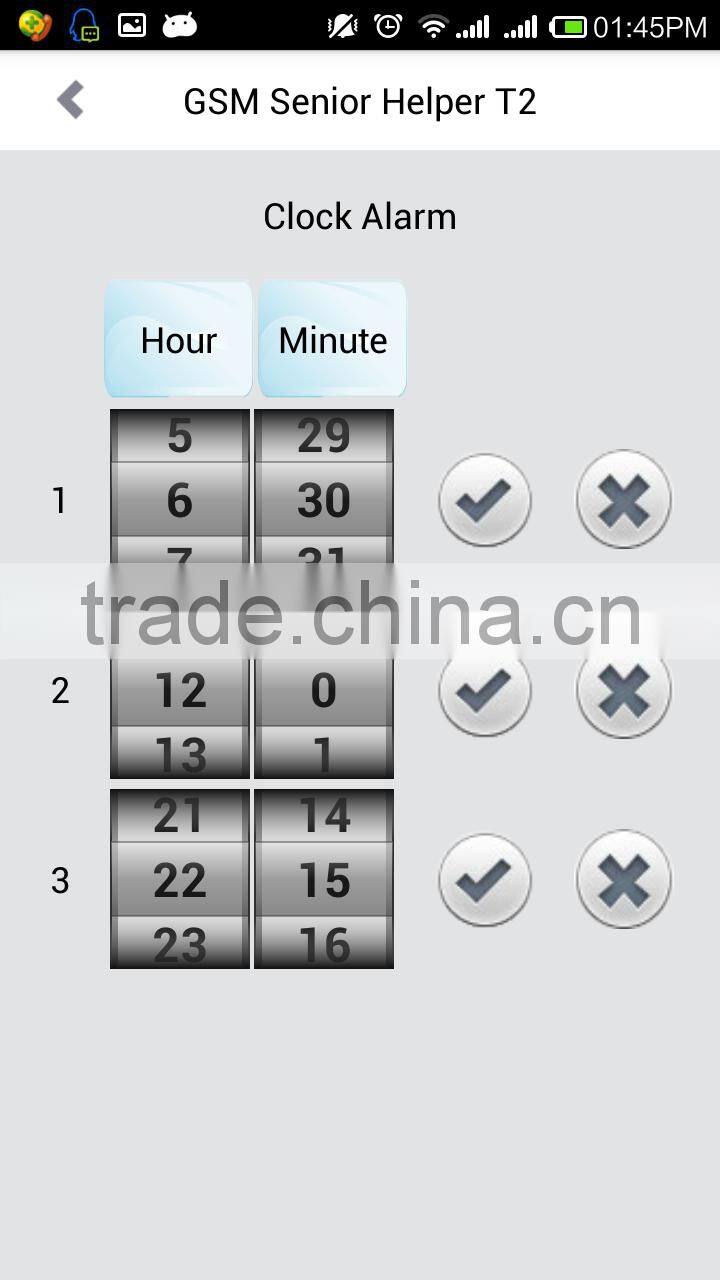720x1280 pixels.
Task: Cancel alarm 1 with its X button
Action: click(x=624, y=500)
